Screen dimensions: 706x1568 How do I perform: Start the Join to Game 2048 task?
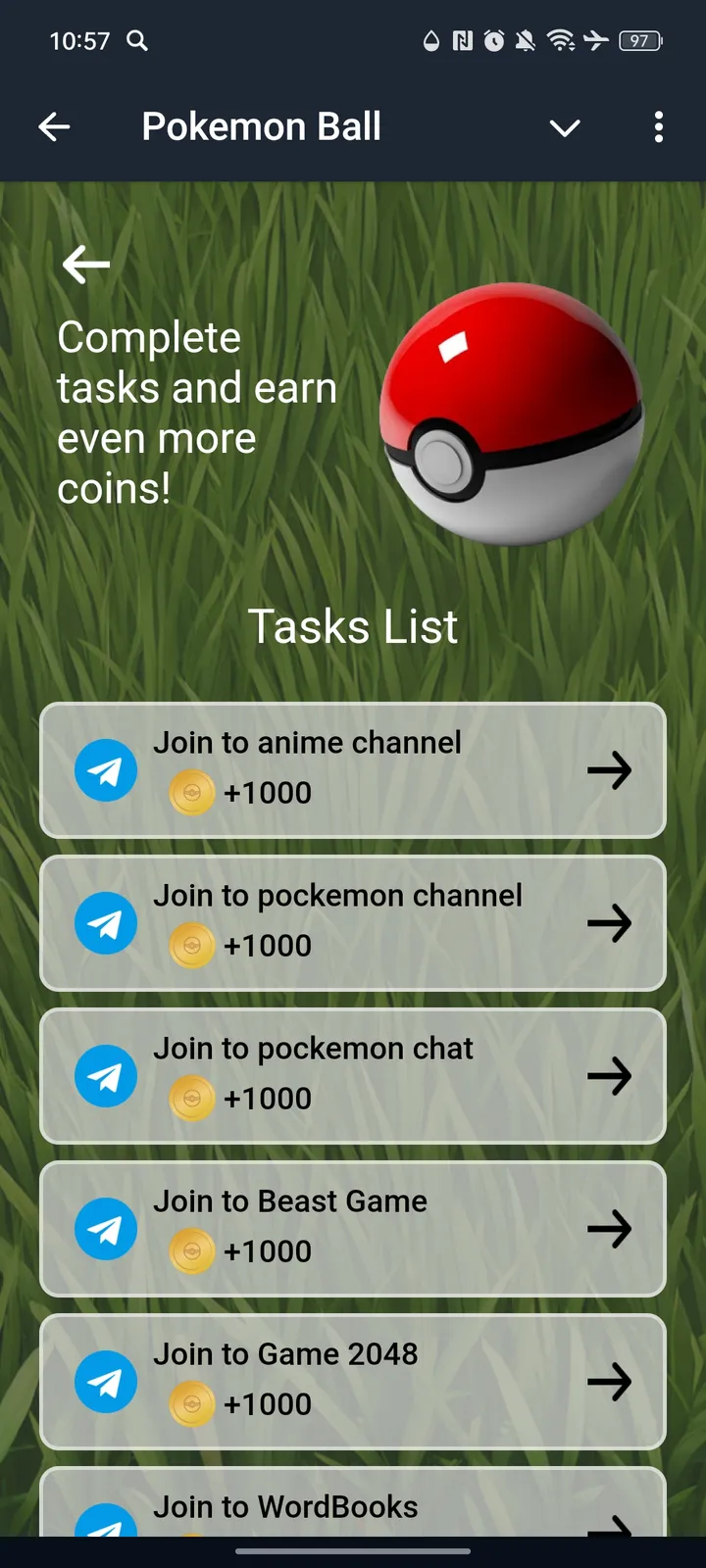610,1381
